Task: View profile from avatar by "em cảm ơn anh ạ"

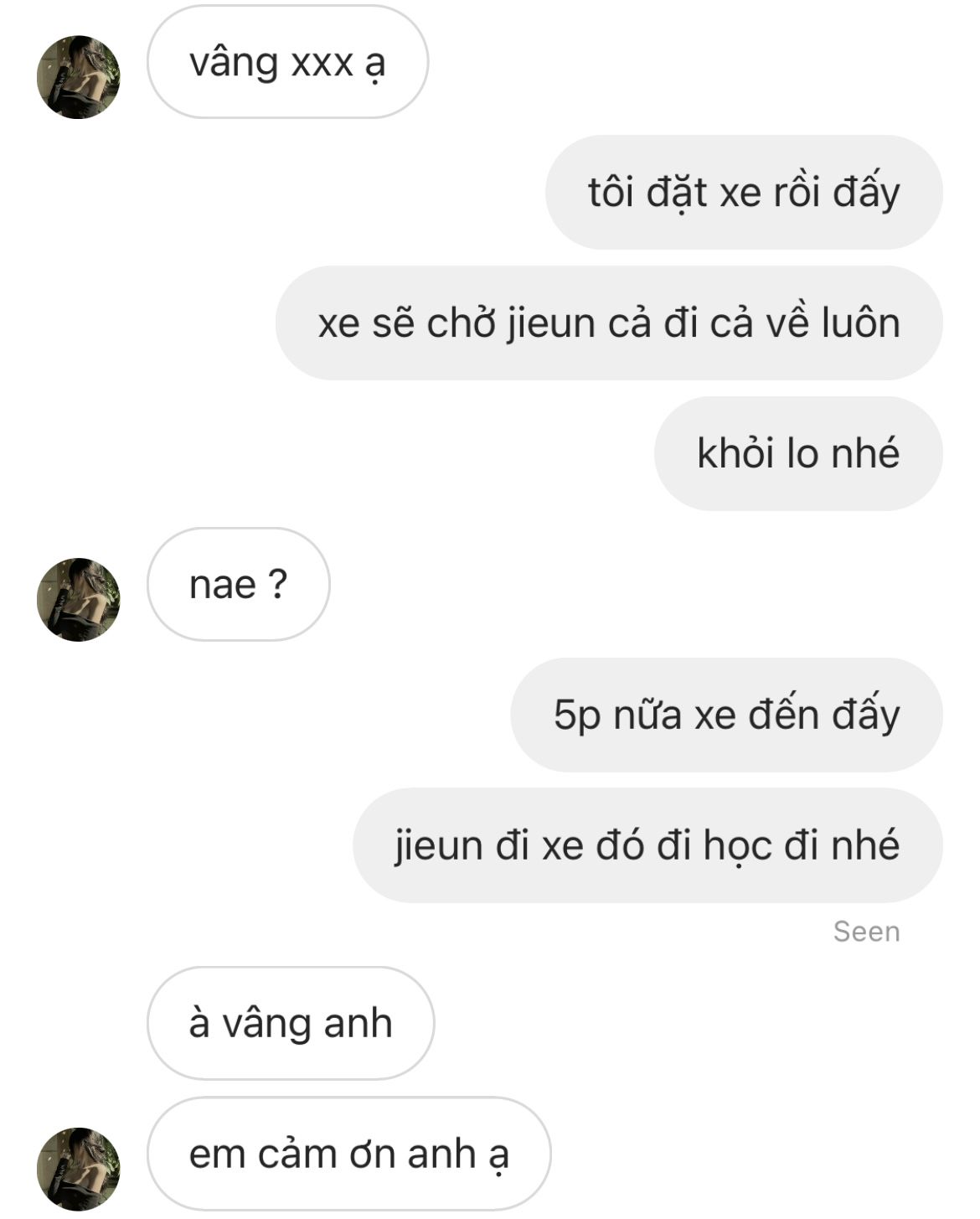Action: pyautogui.click(x=79, y=1169)
